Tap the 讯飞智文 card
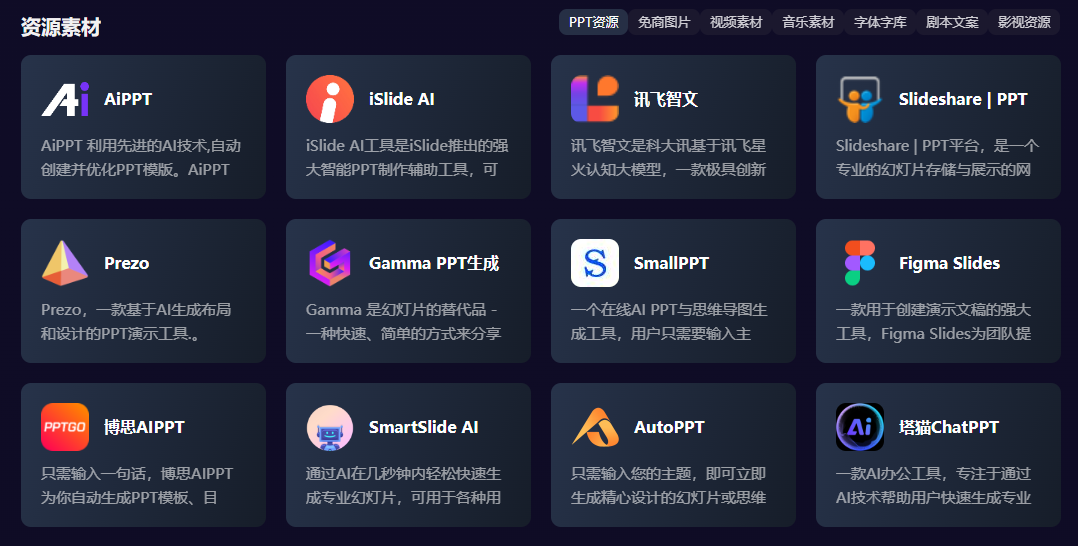 (673, 127)
